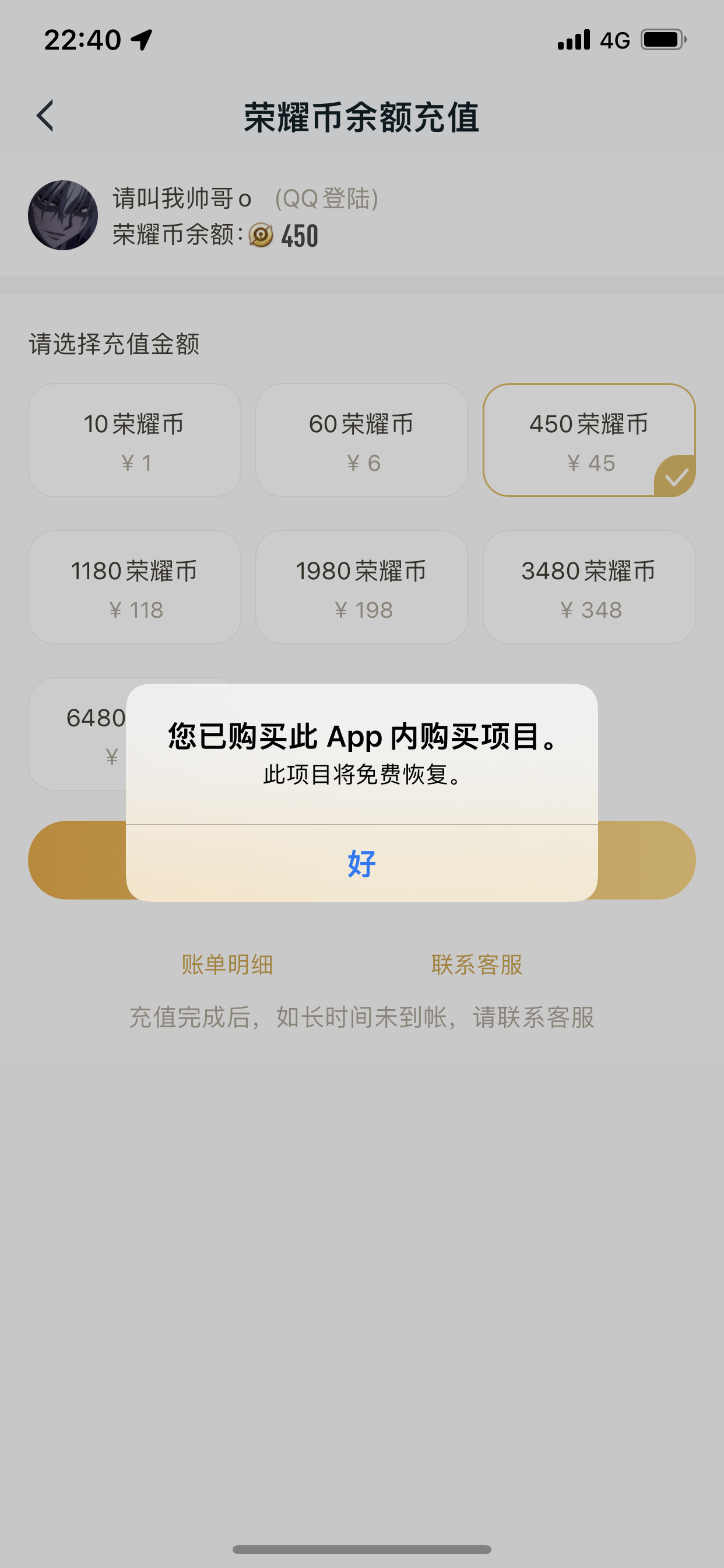The image size is (724, 1568).
Task: Pick the 450荣耀币 ¥45 option
Action: [x=588, y=440]
